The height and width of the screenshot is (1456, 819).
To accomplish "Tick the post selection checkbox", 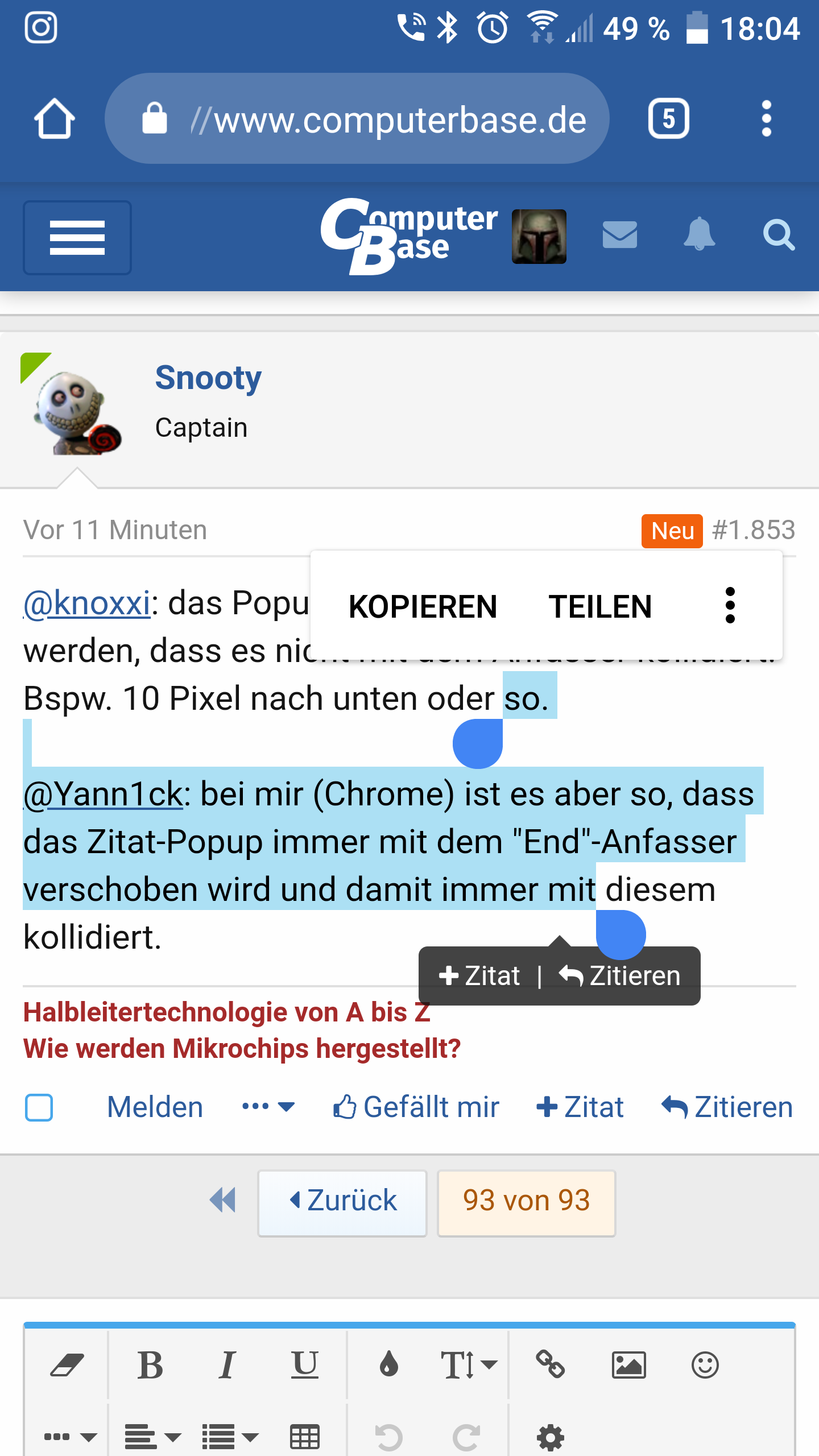I will tap(39, 1107).
